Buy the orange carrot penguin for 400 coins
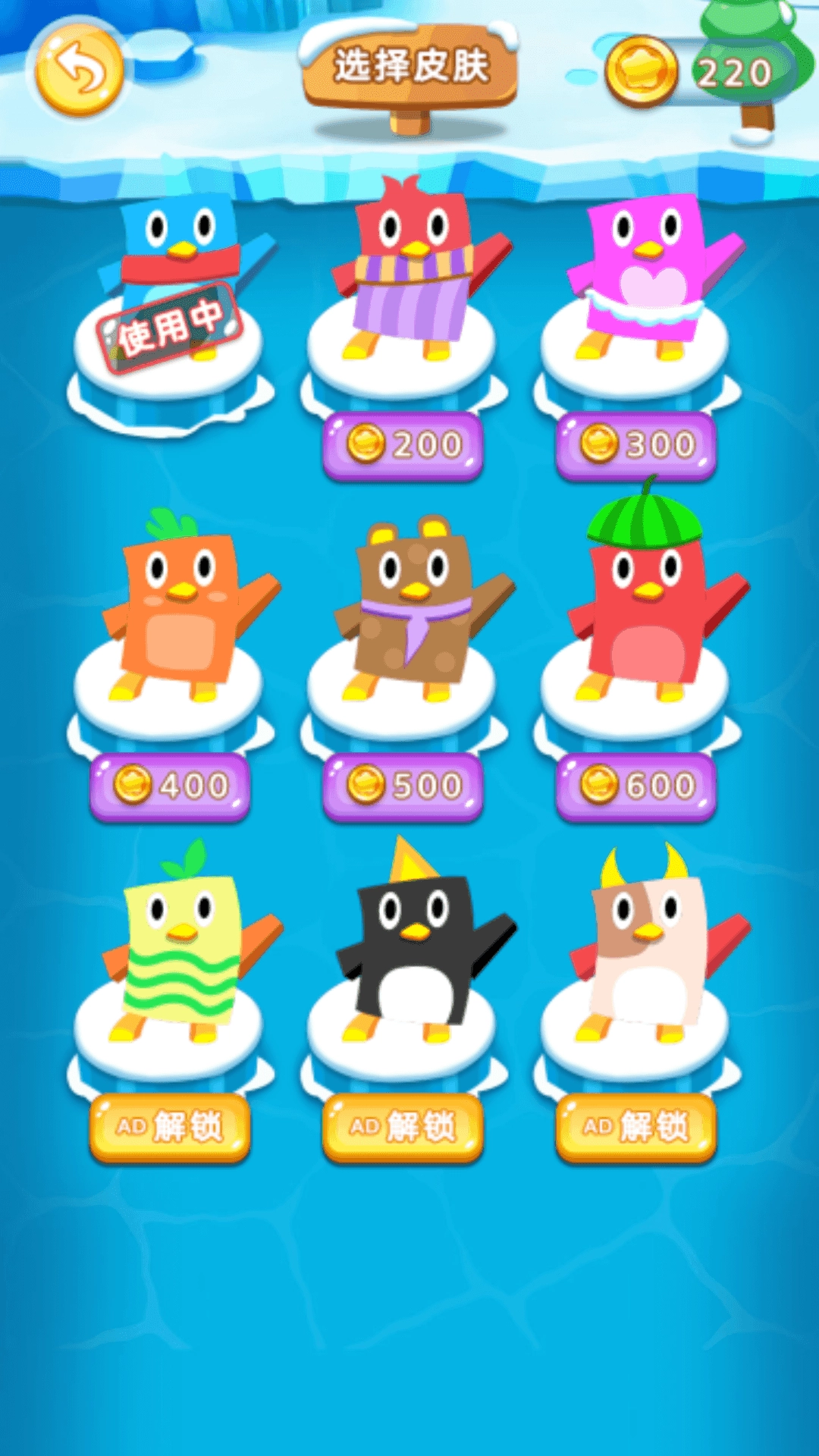This screenshot has width=819, height=1456. tap(170, 786)
